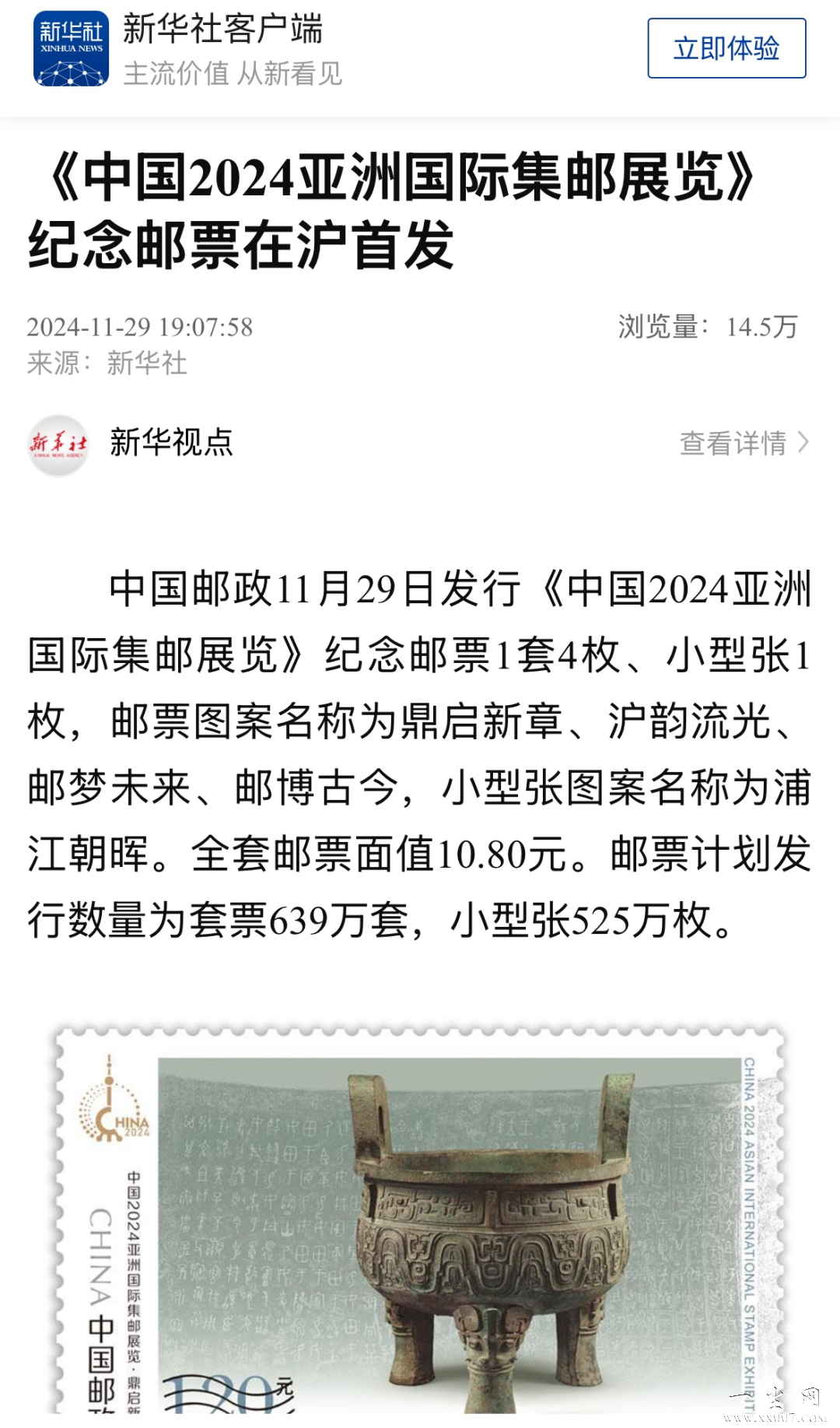This screenshot has width=840, height=1428.
Task: Open 查看详情 for 新华视点
Action: (x=744, y=443)
